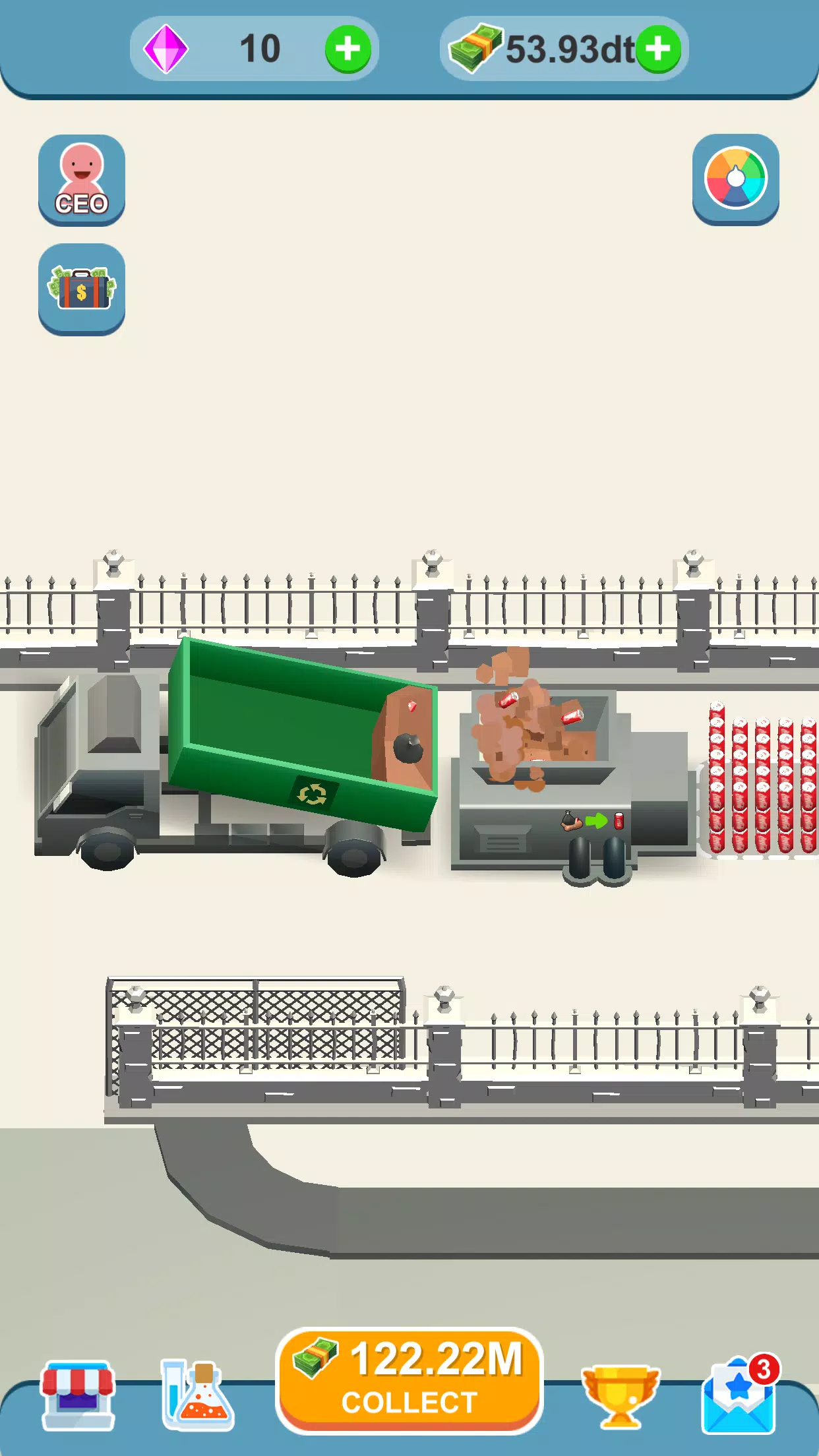Image resolution: width=819 pixels, height=1456 pixels.
Task: Open the trophy achievements
Action: pos(619,1396)
